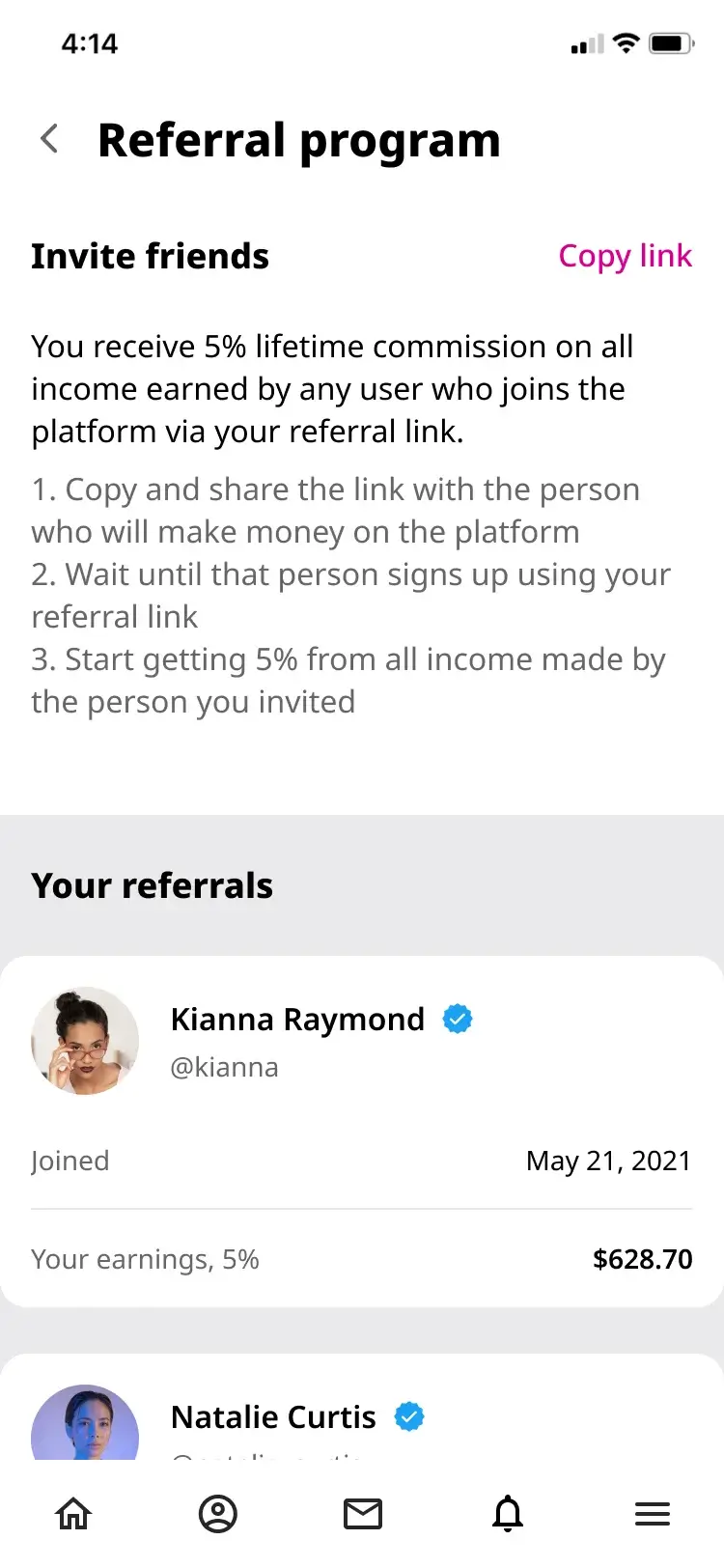Open the messages envelope tab

(363, 1513)
